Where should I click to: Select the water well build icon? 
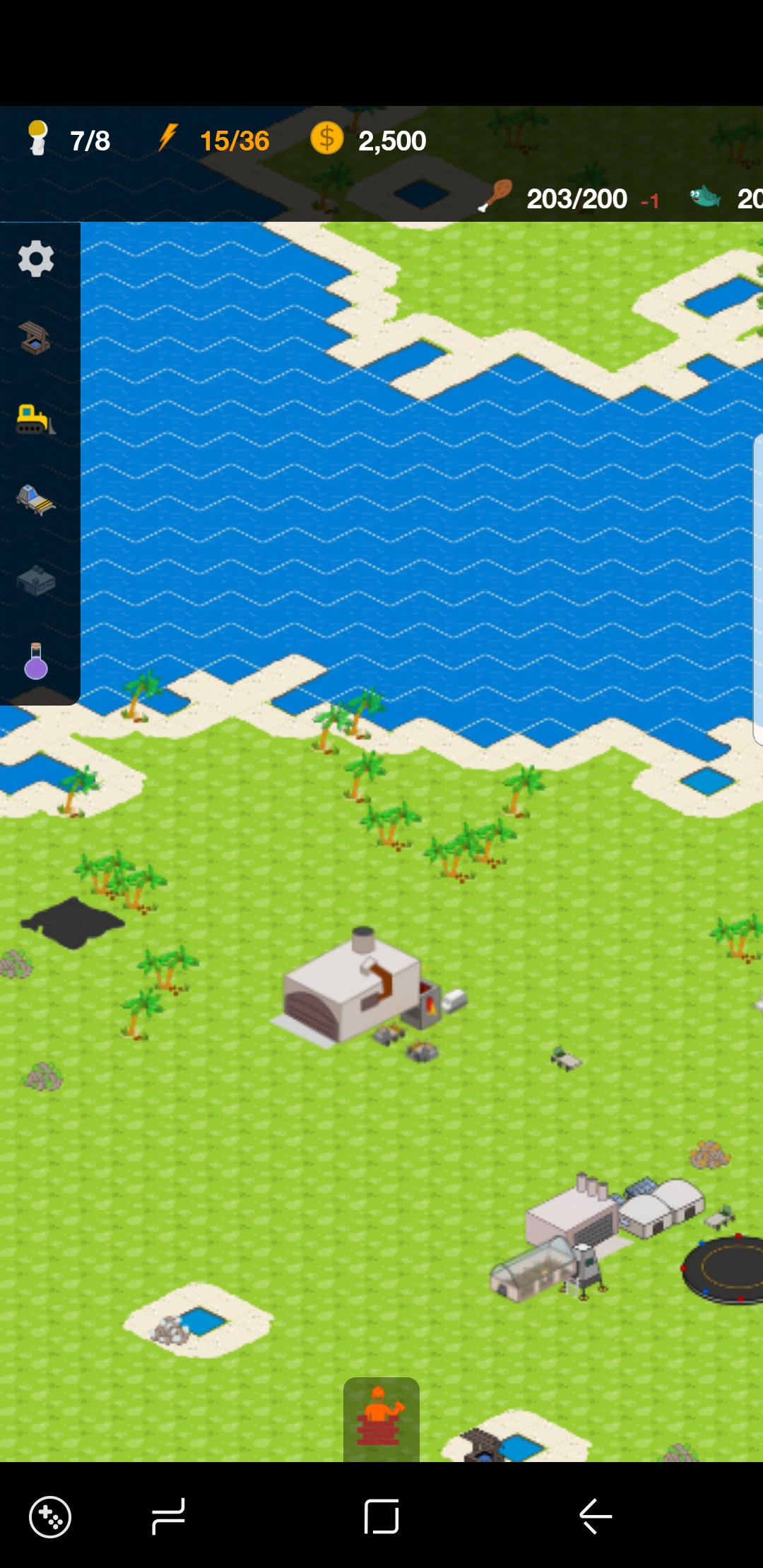[x=35, y=338]
